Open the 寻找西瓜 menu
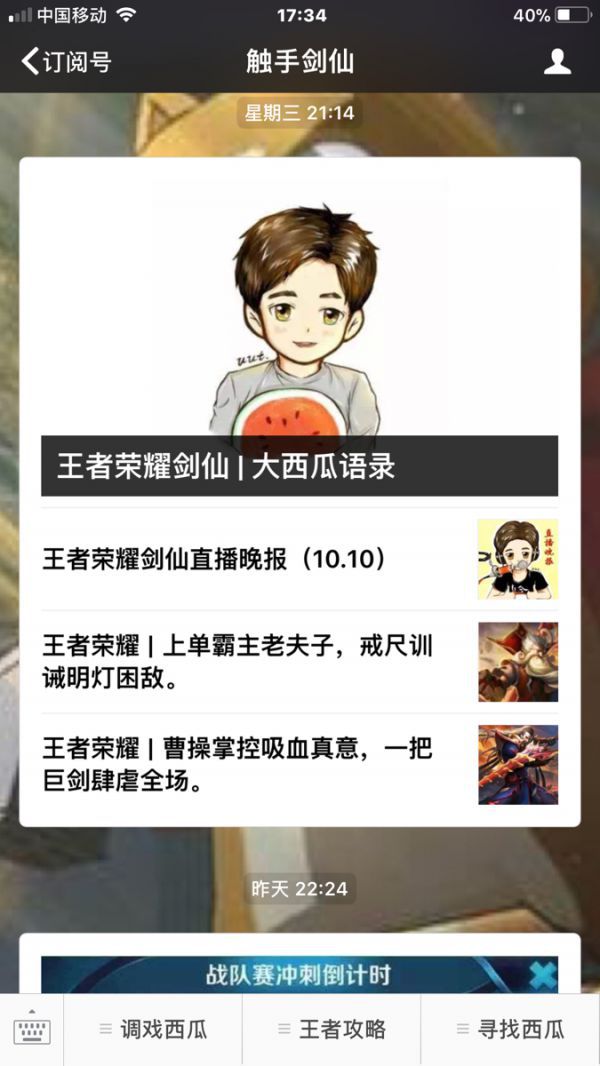 (510, 1030)
